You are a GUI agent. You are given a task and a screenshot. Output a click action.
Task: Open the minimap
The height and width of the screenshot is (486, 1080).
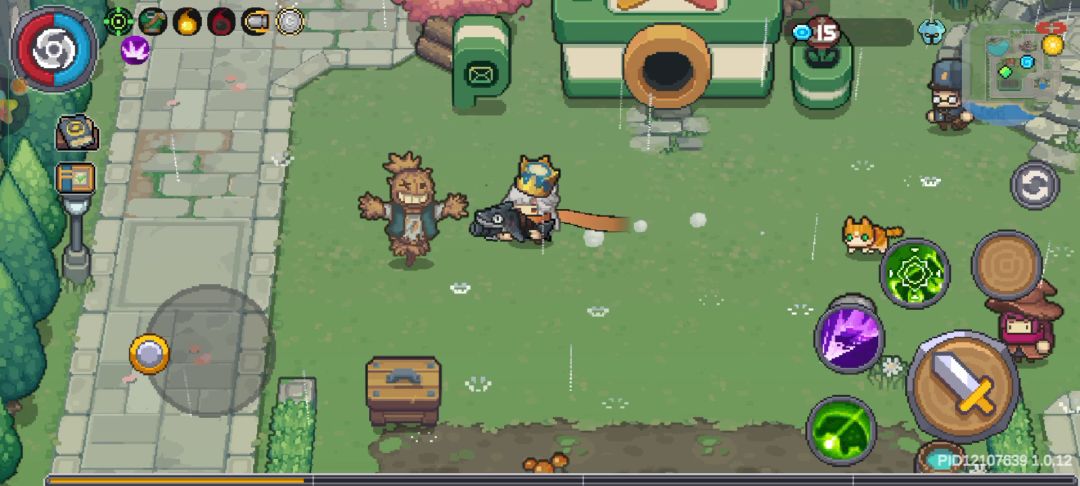1023,64
